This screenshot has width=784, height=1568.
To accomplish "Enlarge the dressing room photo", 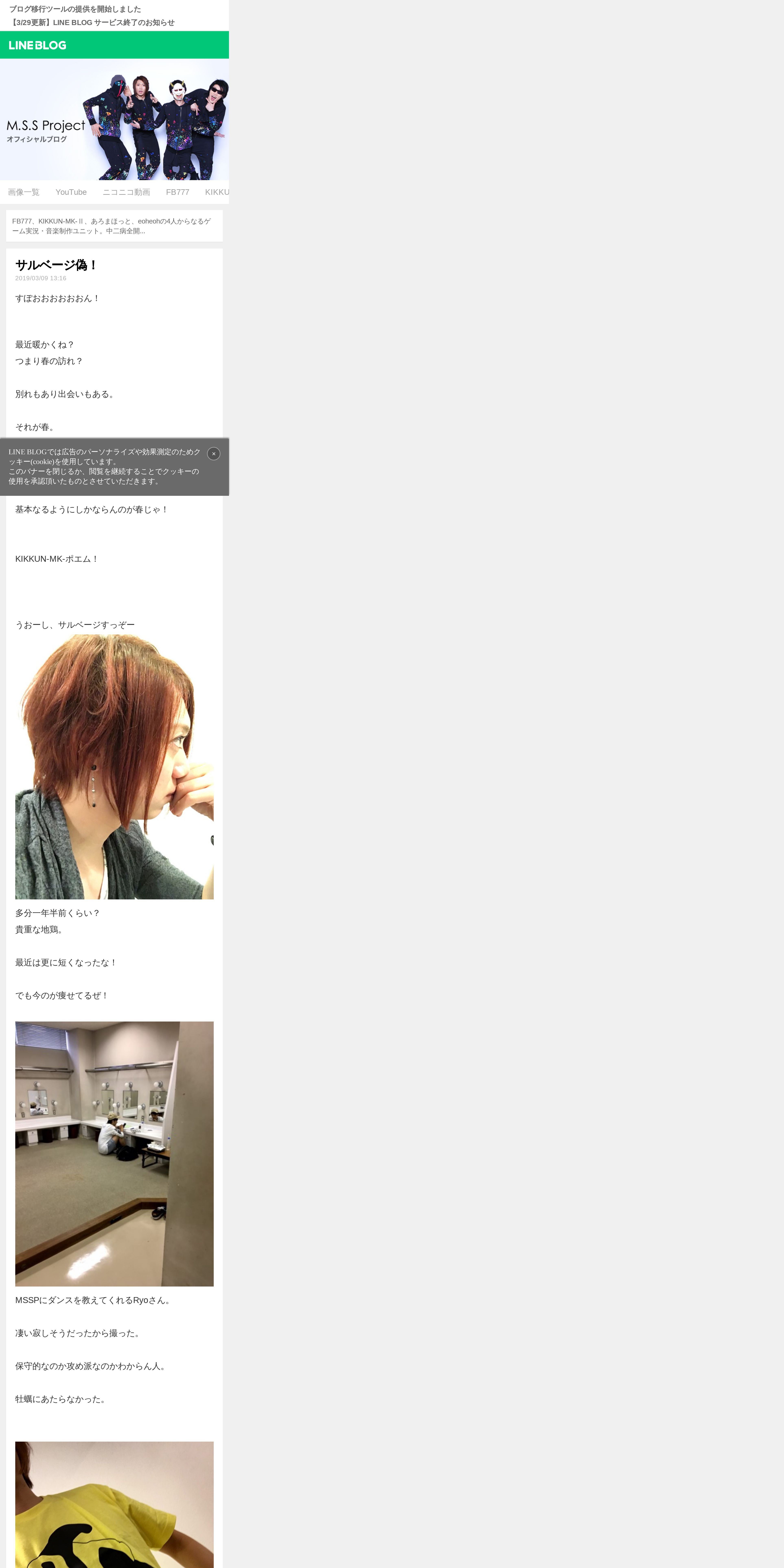I will click(114, 1153).
